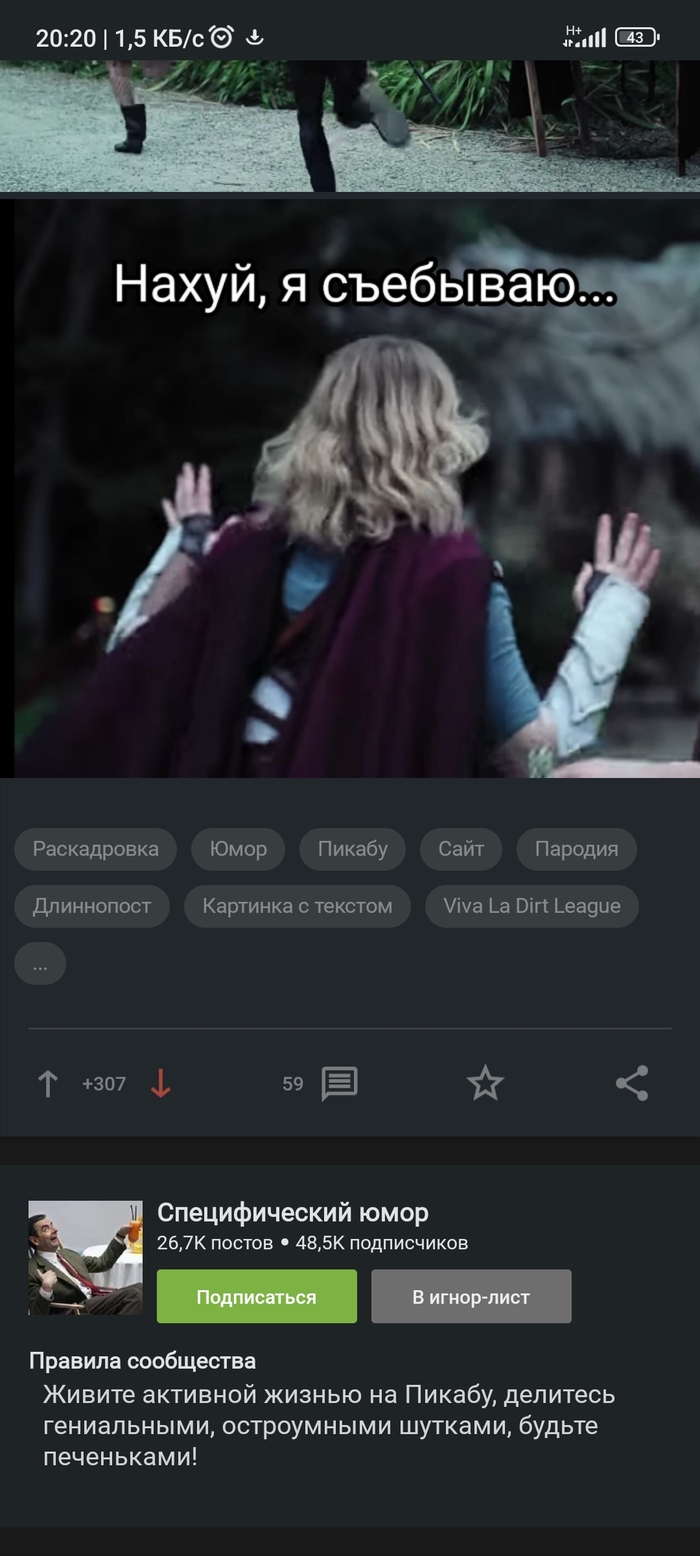Open the Специфический юмор community avatar
Viewport: 700px width, 1556px height.
pyautogui.click(x=85, y=1257)
